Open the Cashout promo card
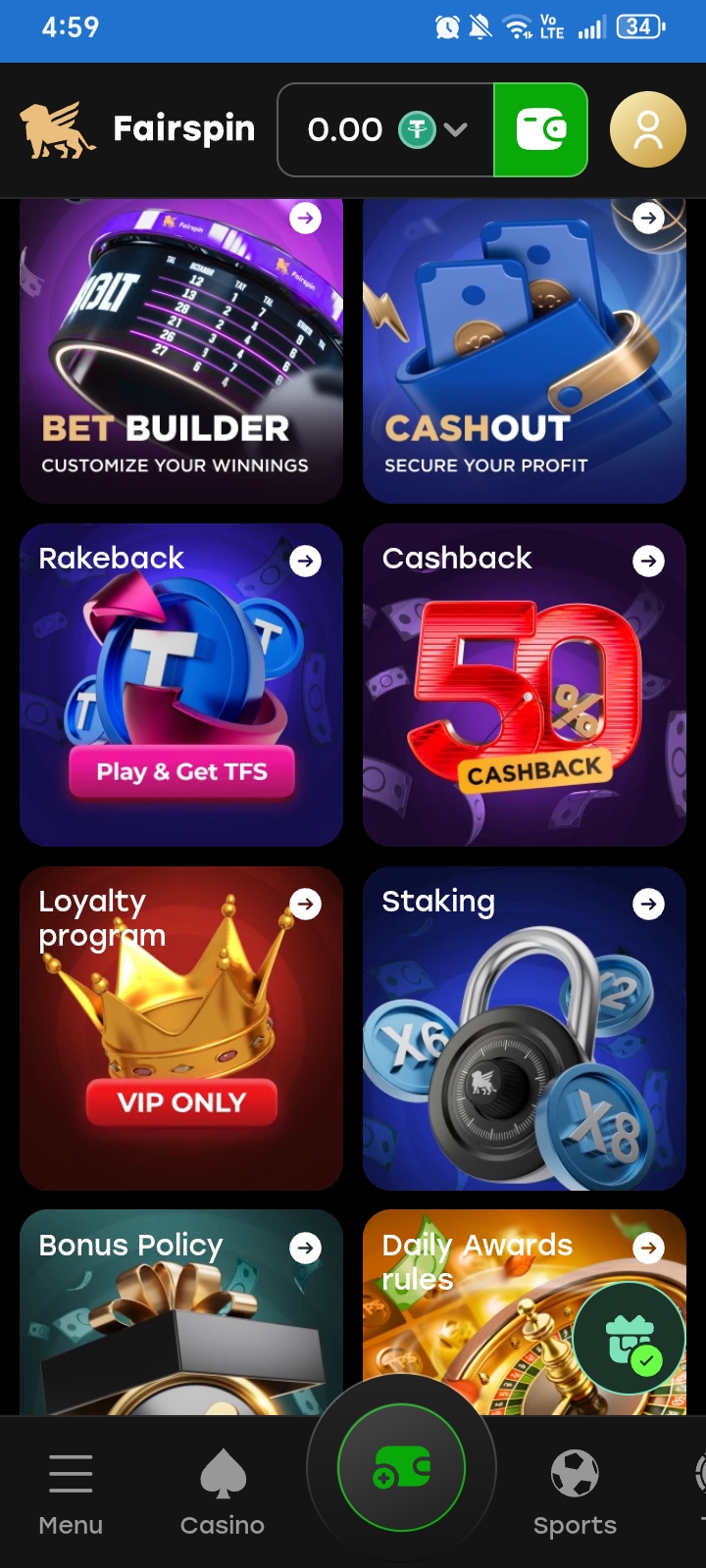706x1568 pixels. point(524,351)
